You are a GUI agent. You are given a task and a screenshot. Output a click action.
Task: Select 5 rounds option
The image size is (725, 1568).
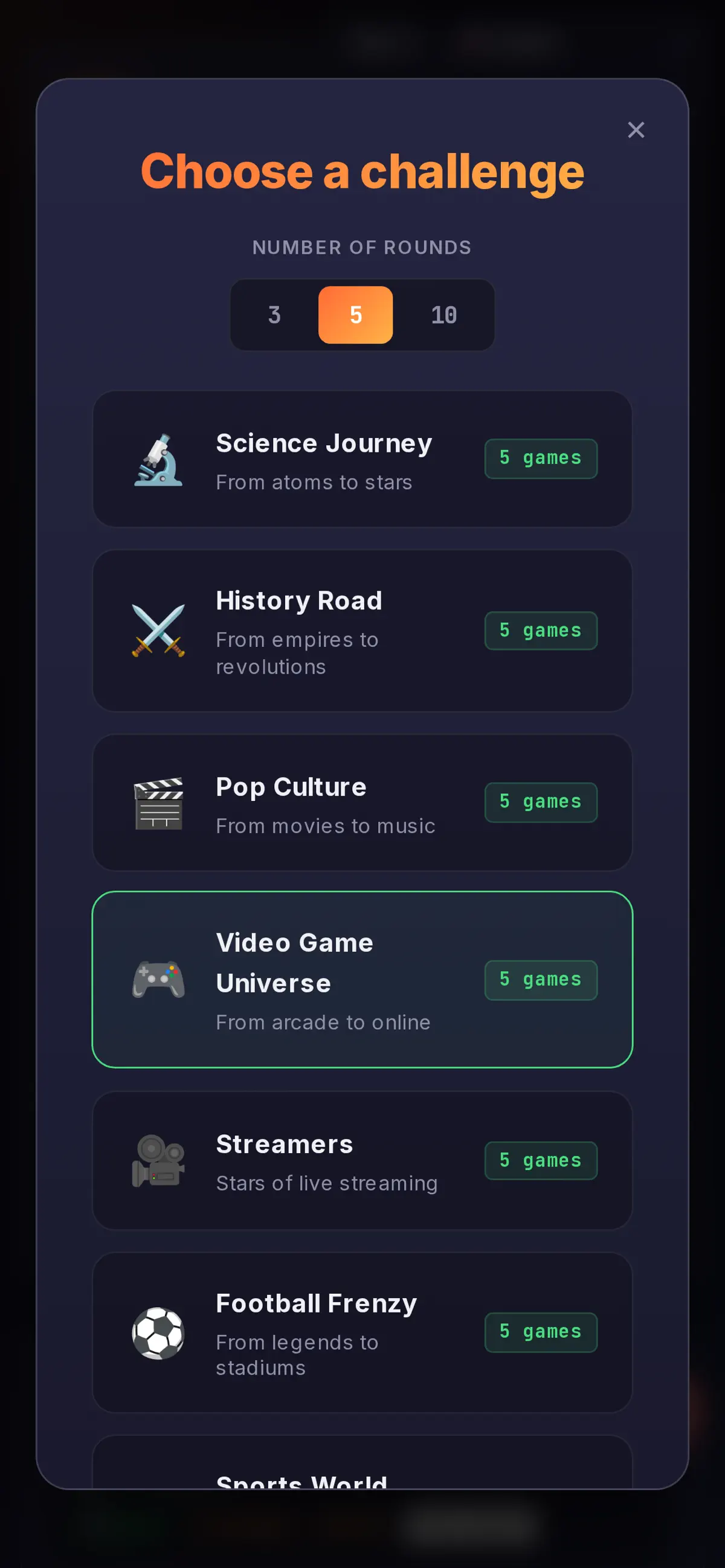[x=355, y=315]
